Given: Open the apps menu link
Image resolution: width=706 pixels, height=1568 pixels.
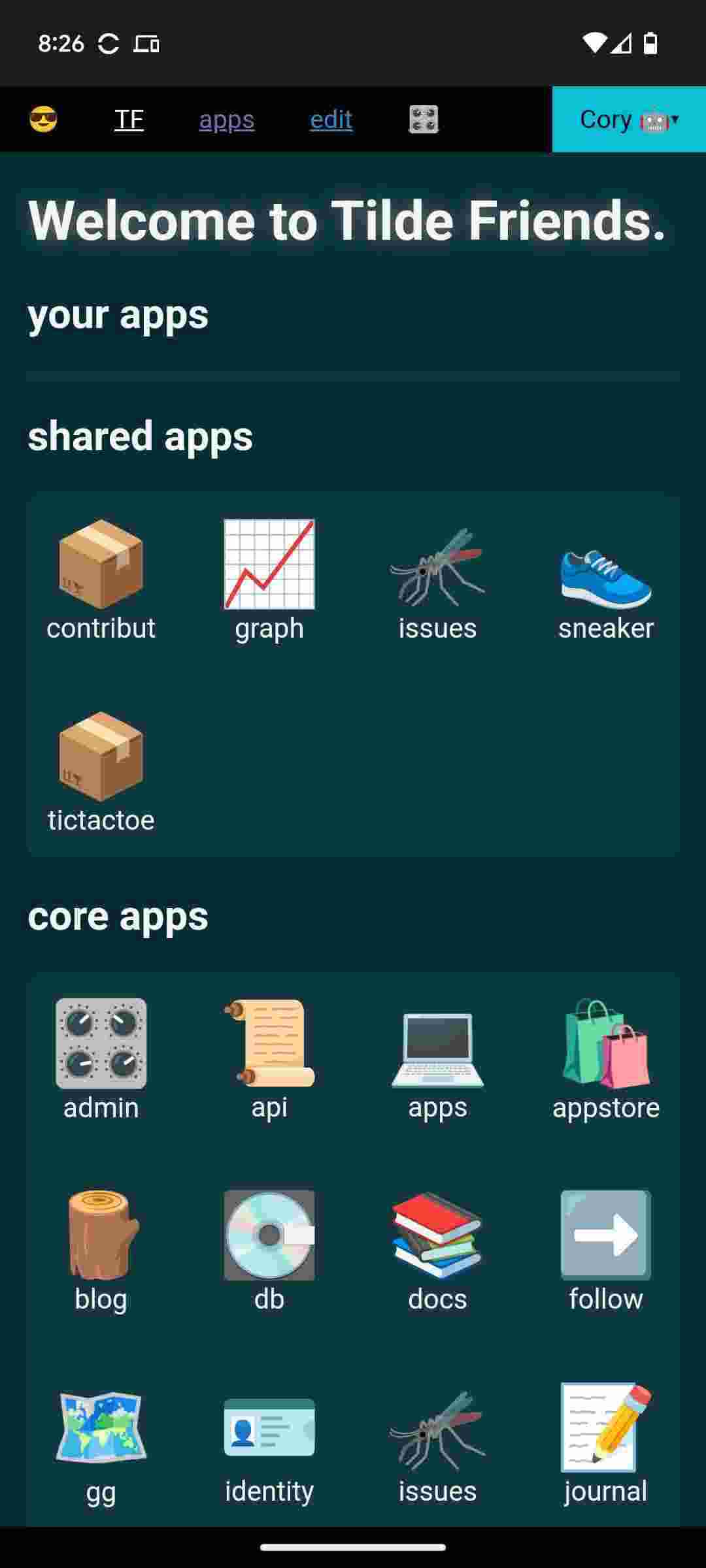Looking at the screenshot, I should (x=226, y=119).
